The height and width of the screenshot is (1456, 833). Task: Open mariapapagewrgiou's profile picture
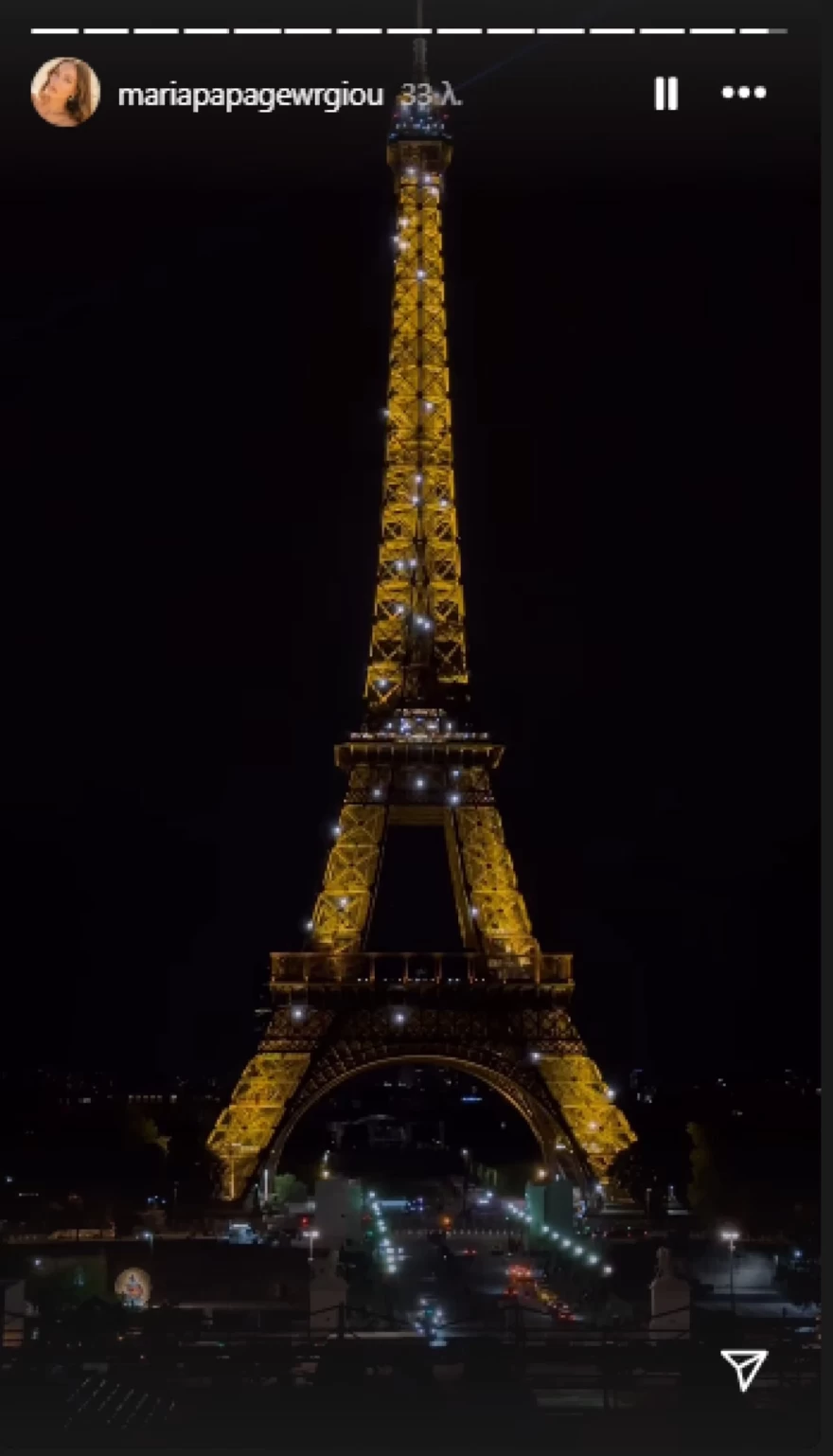click(x=65, y=93)
